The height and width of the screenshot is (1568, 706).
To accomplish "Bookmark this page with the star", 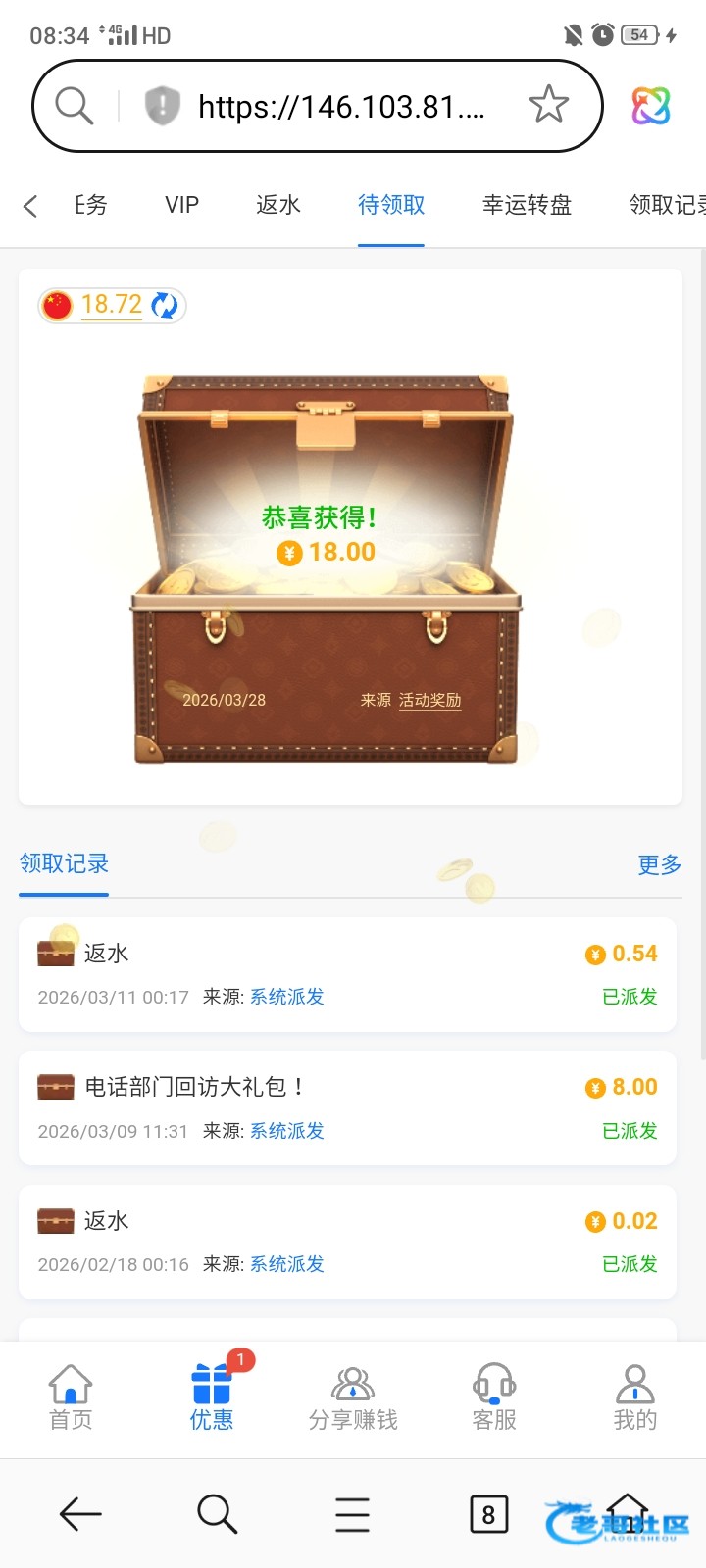I will [548, 105].
